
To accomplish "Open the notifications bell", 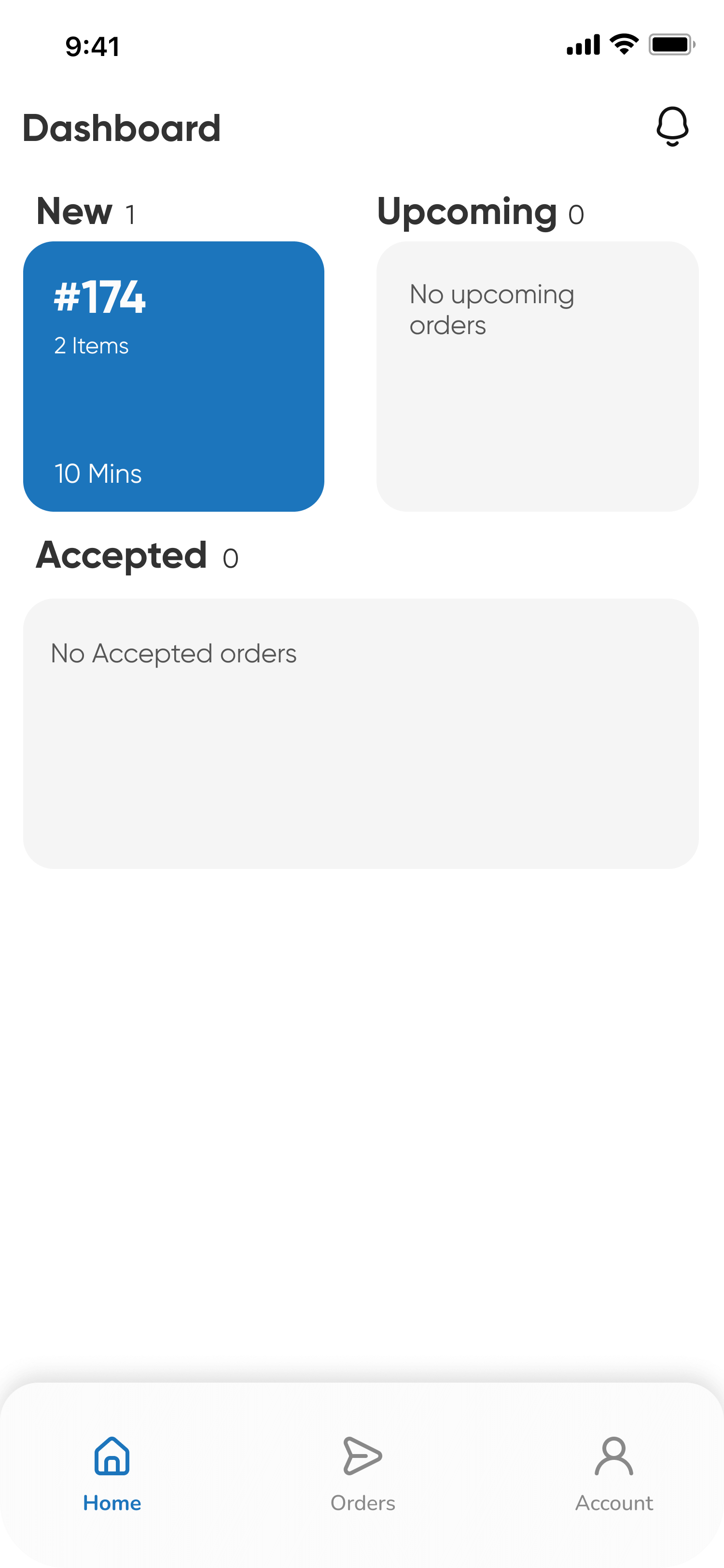I will click(672, 126).
